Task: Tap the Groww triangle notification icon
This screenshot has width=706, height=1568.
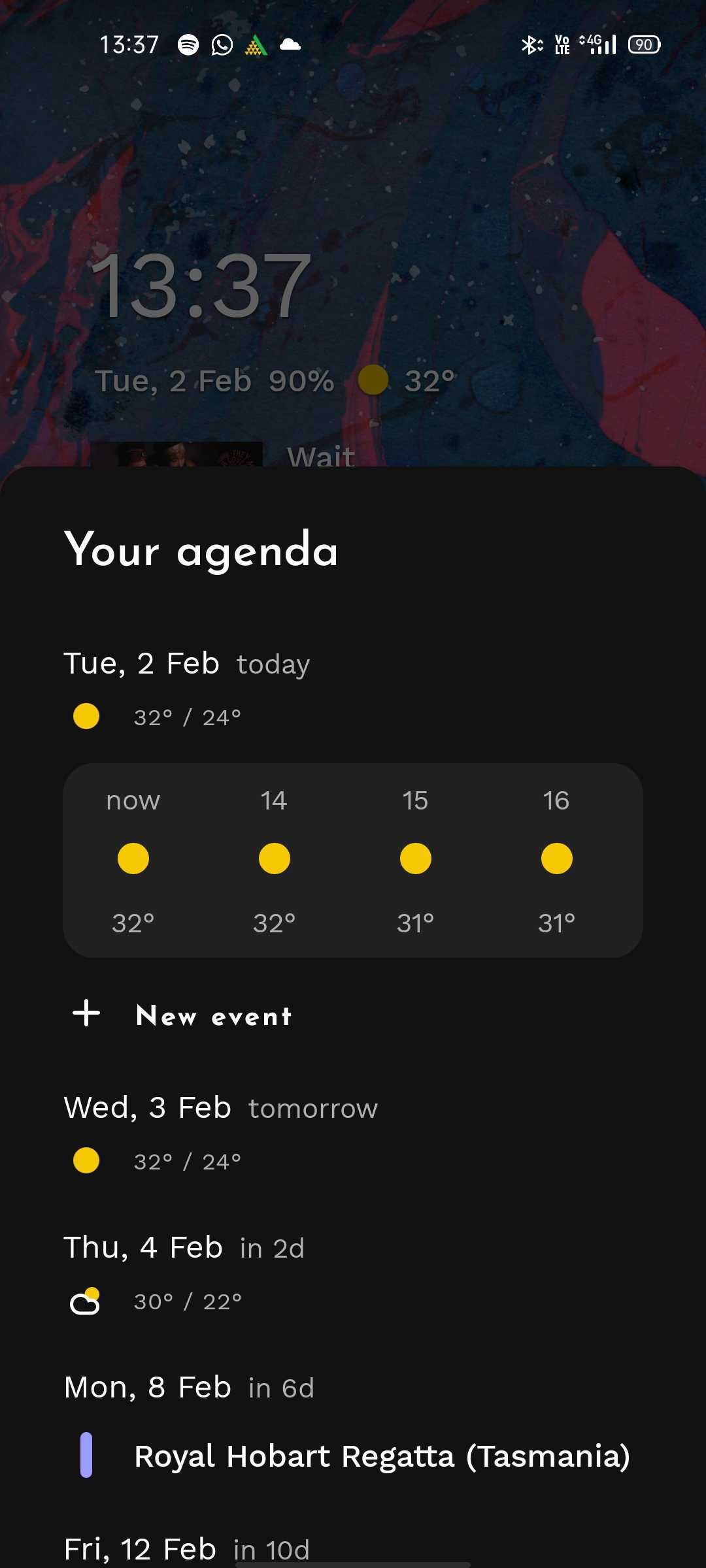Action: [x=256, y=44]
